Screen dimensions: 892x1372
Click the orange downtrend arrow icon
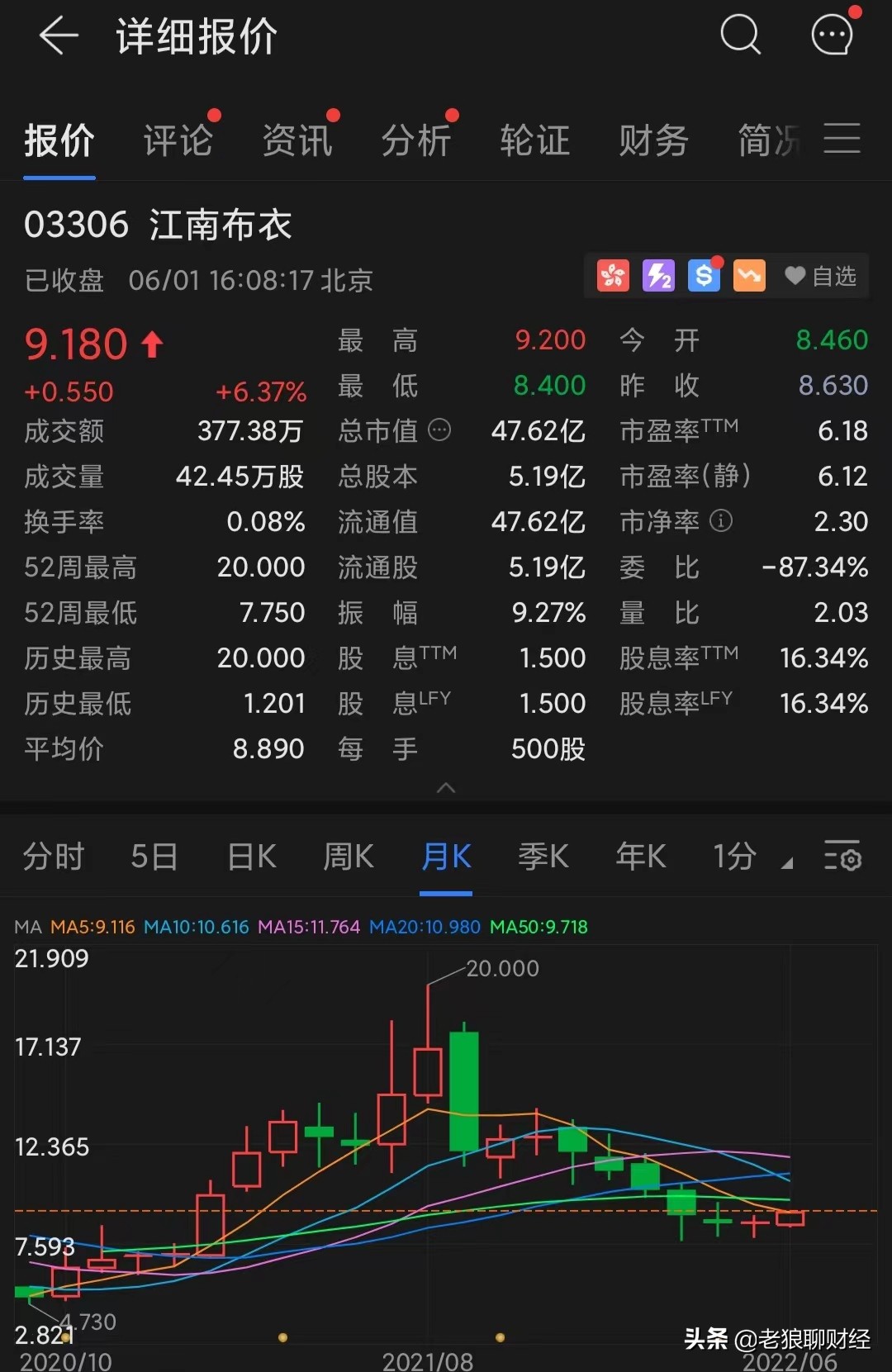(x=749, y=275)
